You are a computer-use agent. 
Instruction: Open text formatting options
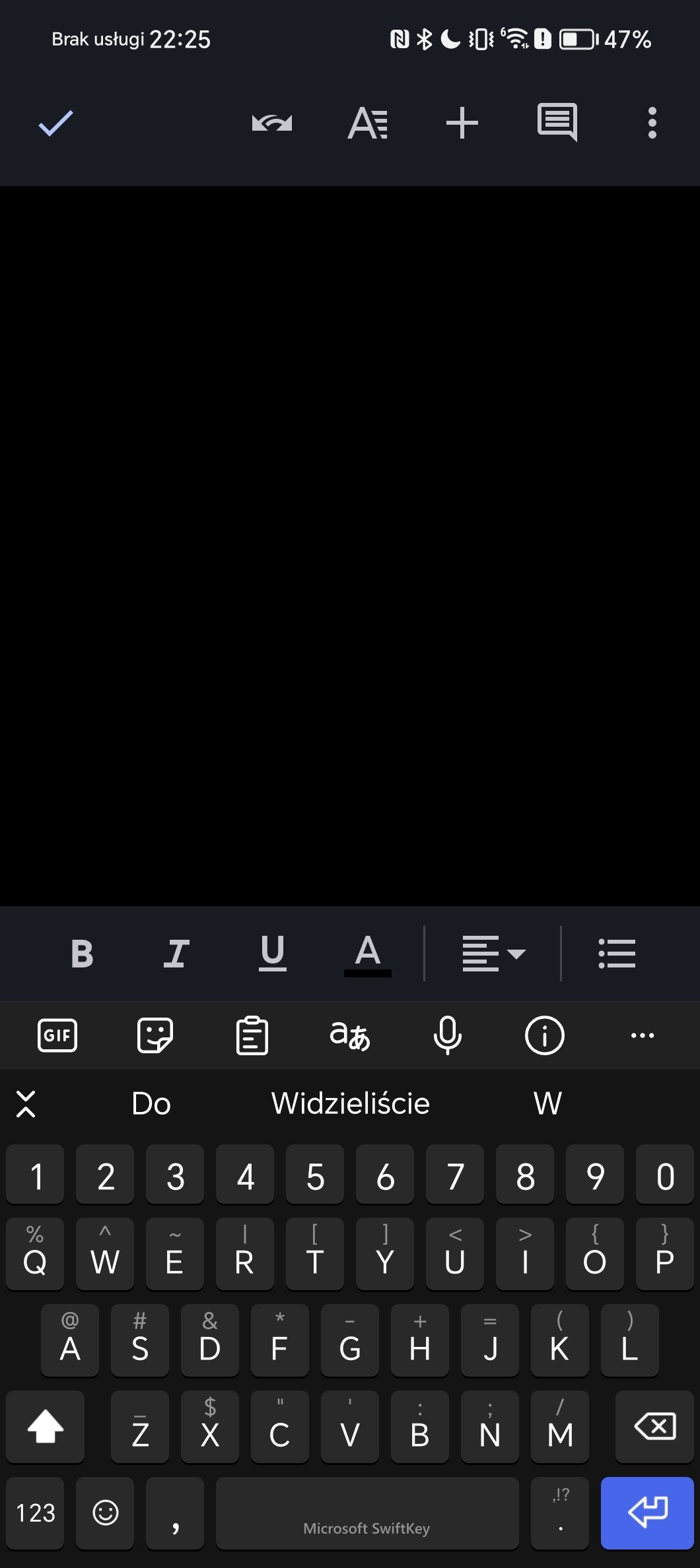coord(368,123)
